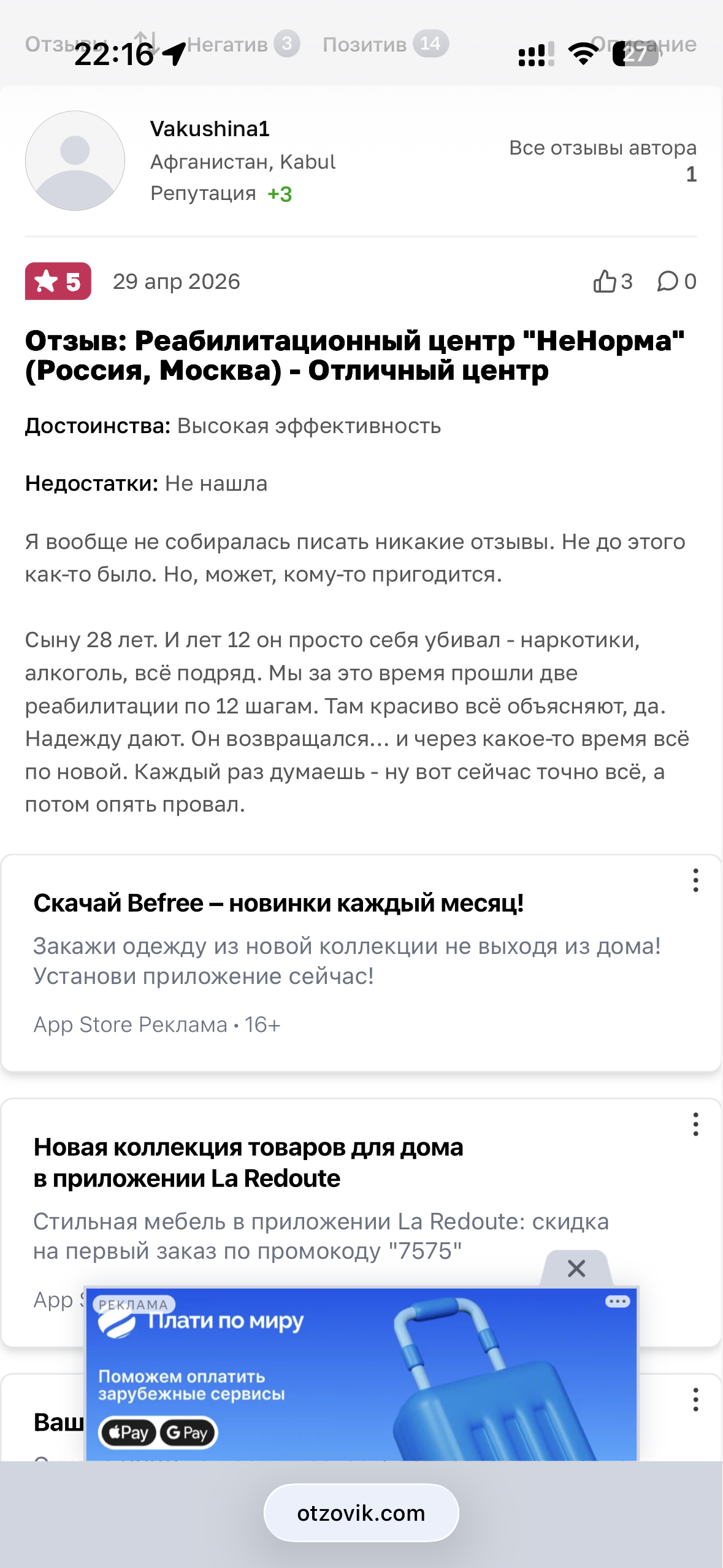Viewport: 723px width, 1568px height.
Task: Open the review's comments icon
Action: [x=668, y=282]
